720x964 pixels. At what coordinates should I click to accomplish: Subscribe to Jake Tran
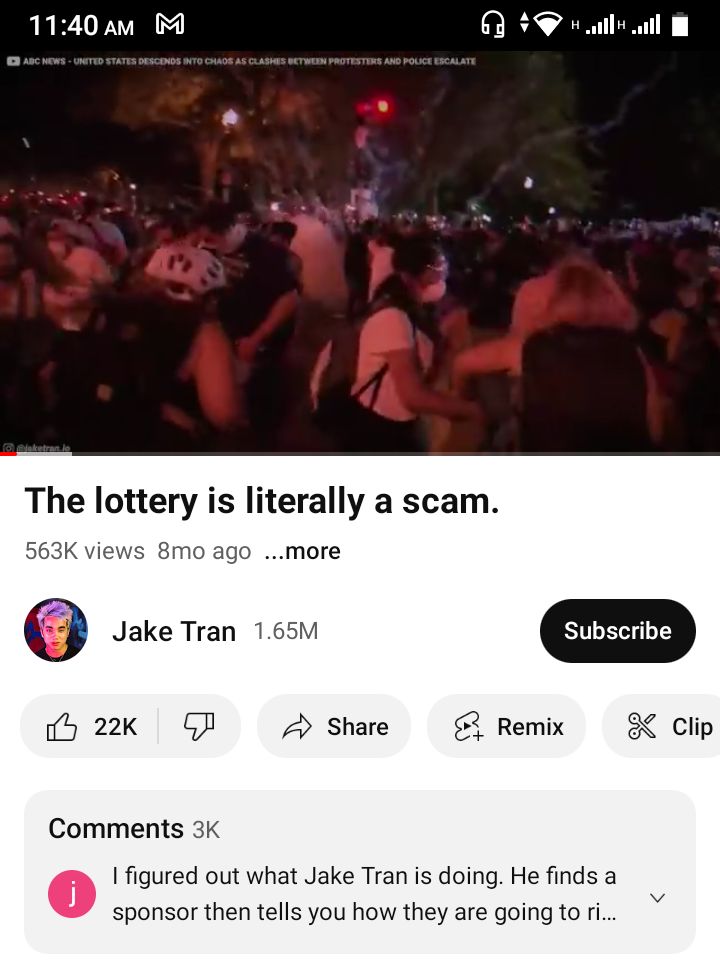point(617,631)
